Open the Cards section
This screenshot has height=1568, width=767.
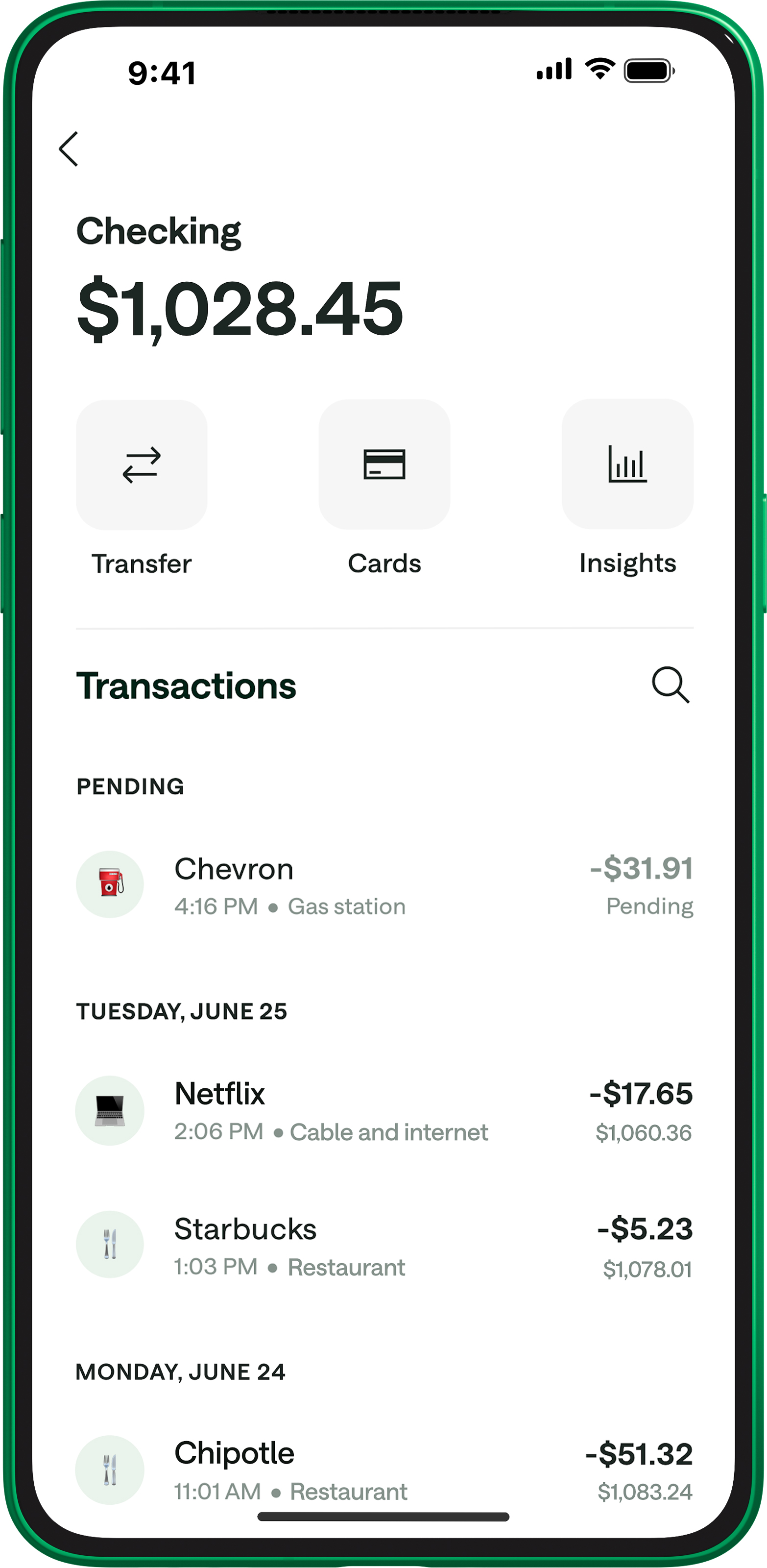coord(384,465)
